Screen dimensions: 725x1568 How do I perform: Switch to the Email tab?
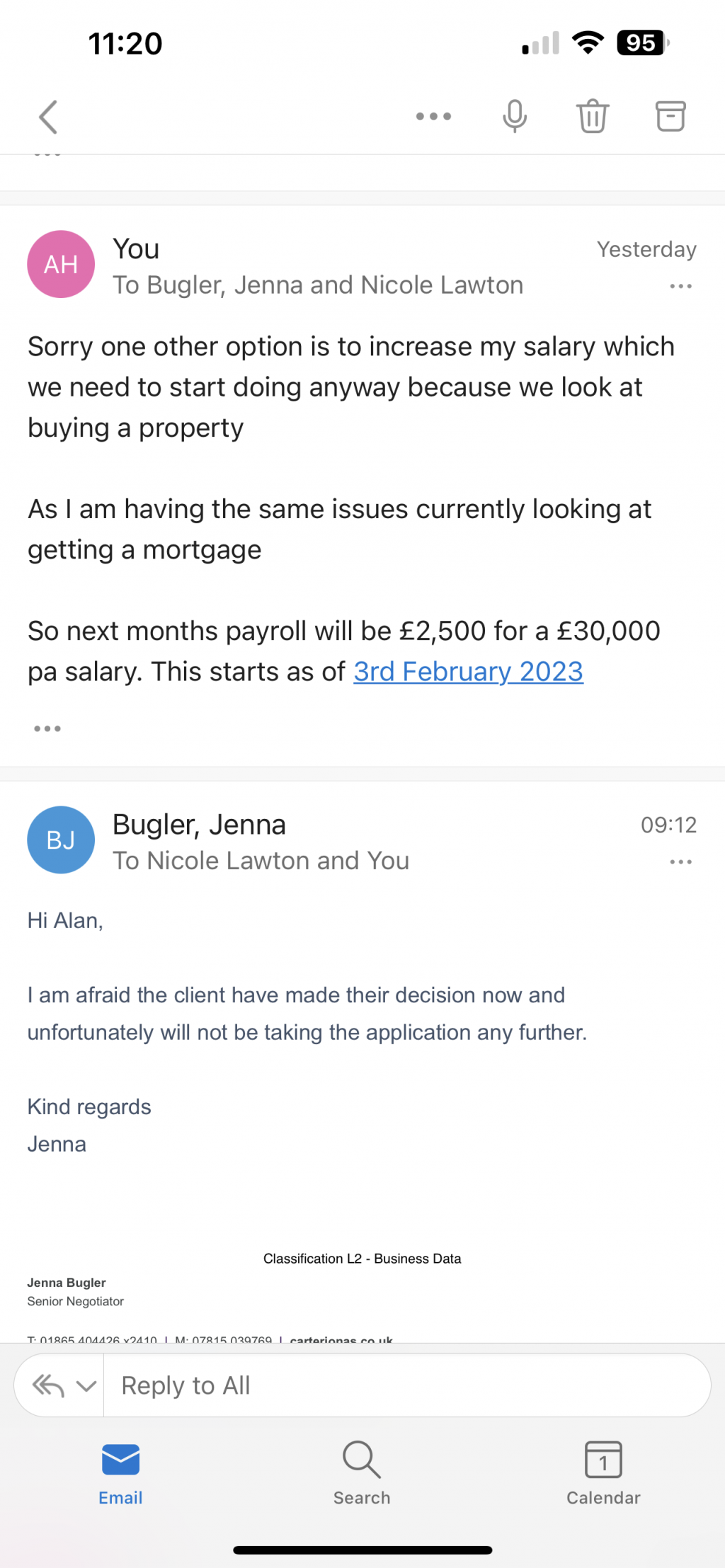pyautogui.click(x=120, y=1472)
